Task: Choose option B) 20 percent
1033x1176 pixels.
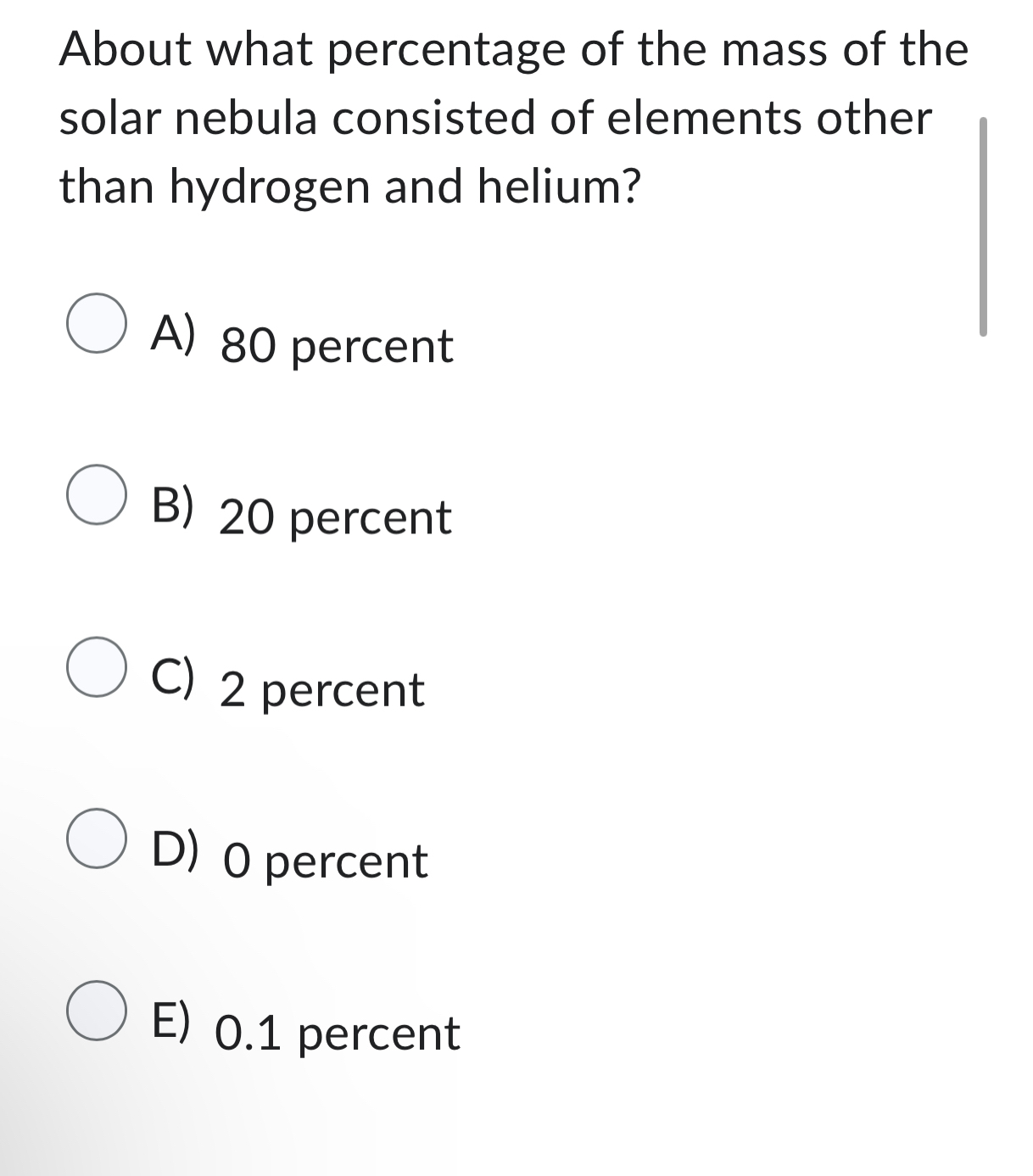Action: [96, 495]
